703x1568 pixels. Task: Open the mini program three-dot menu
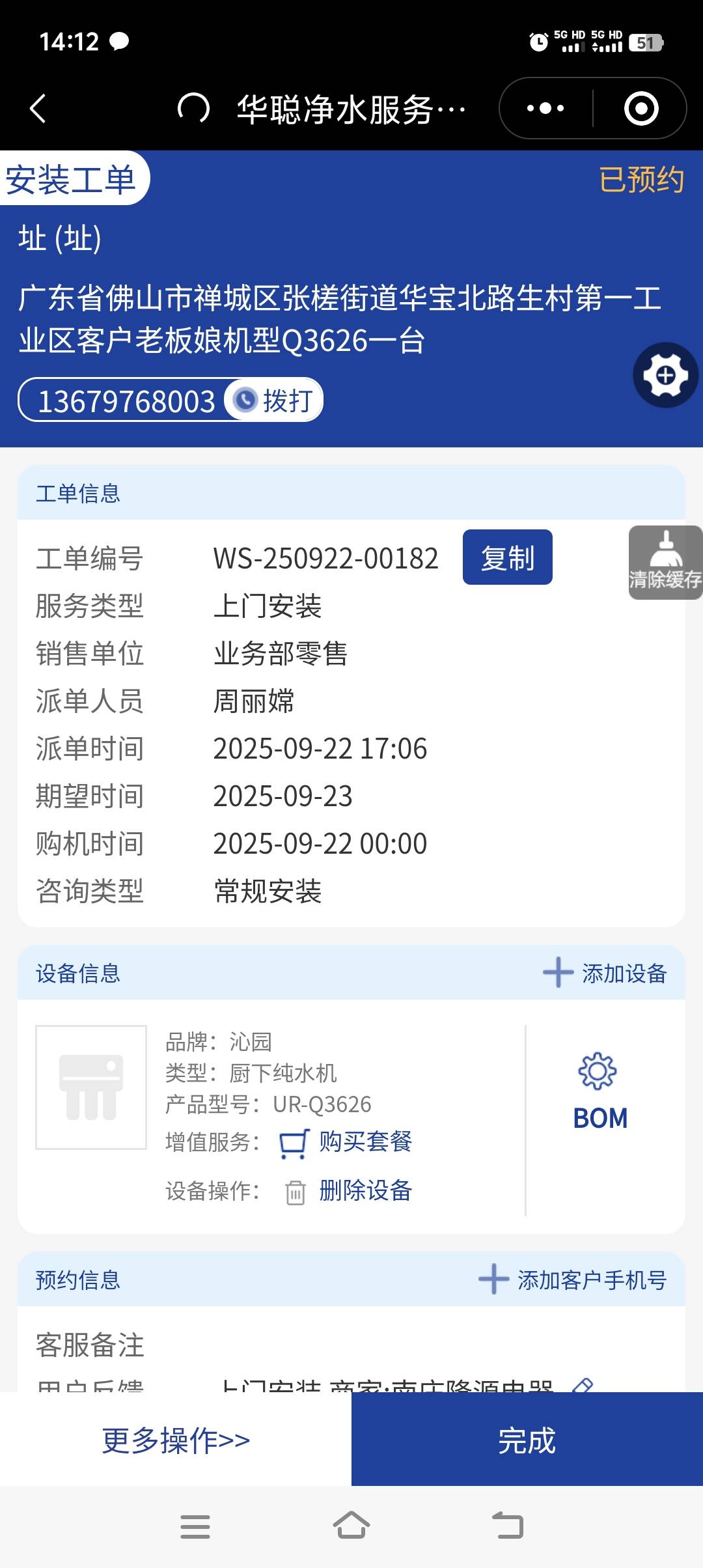click(x=545, y=108)
